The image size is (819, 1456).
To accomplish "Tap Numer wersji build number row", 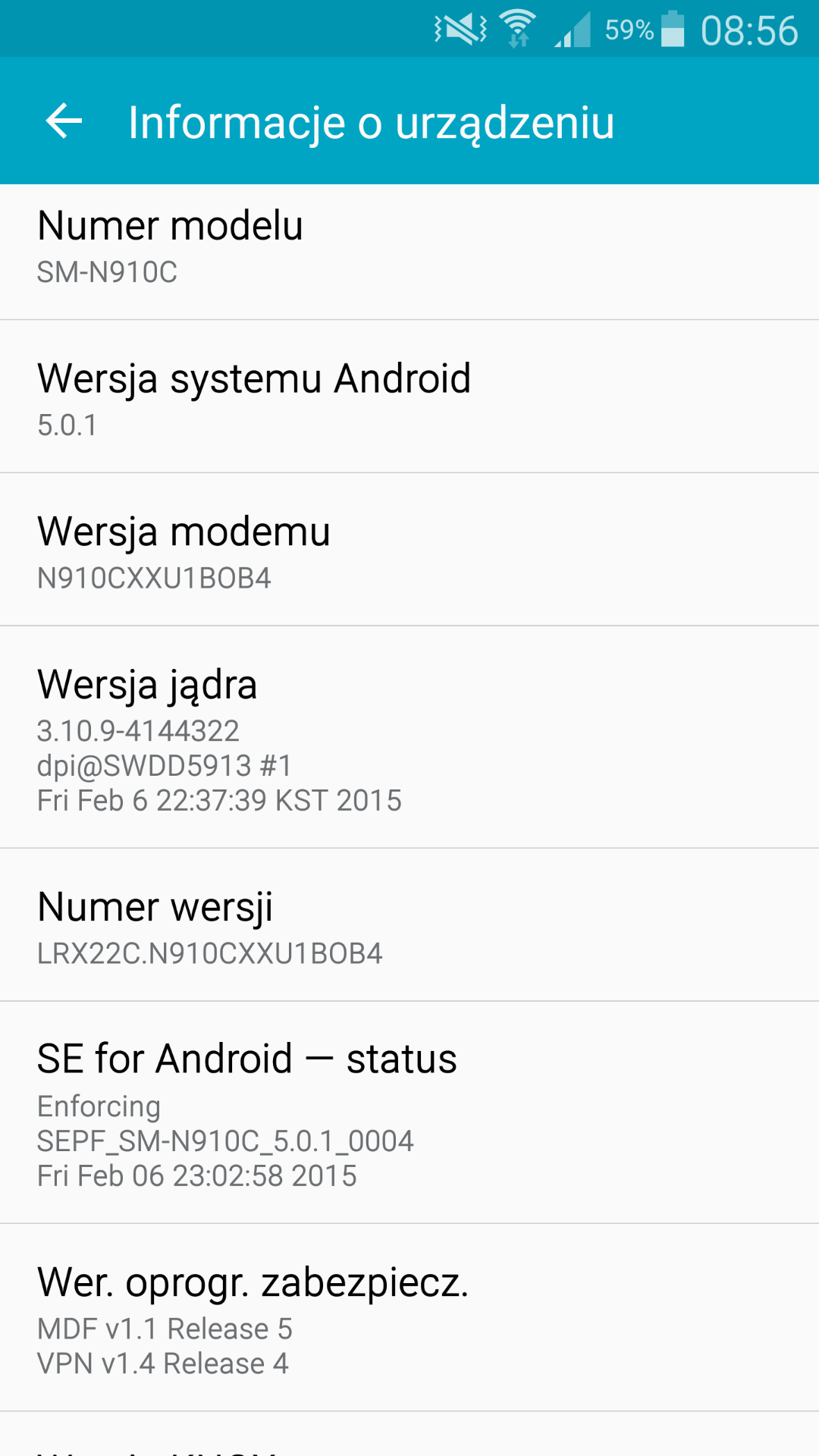I will [x=409, y=927].
